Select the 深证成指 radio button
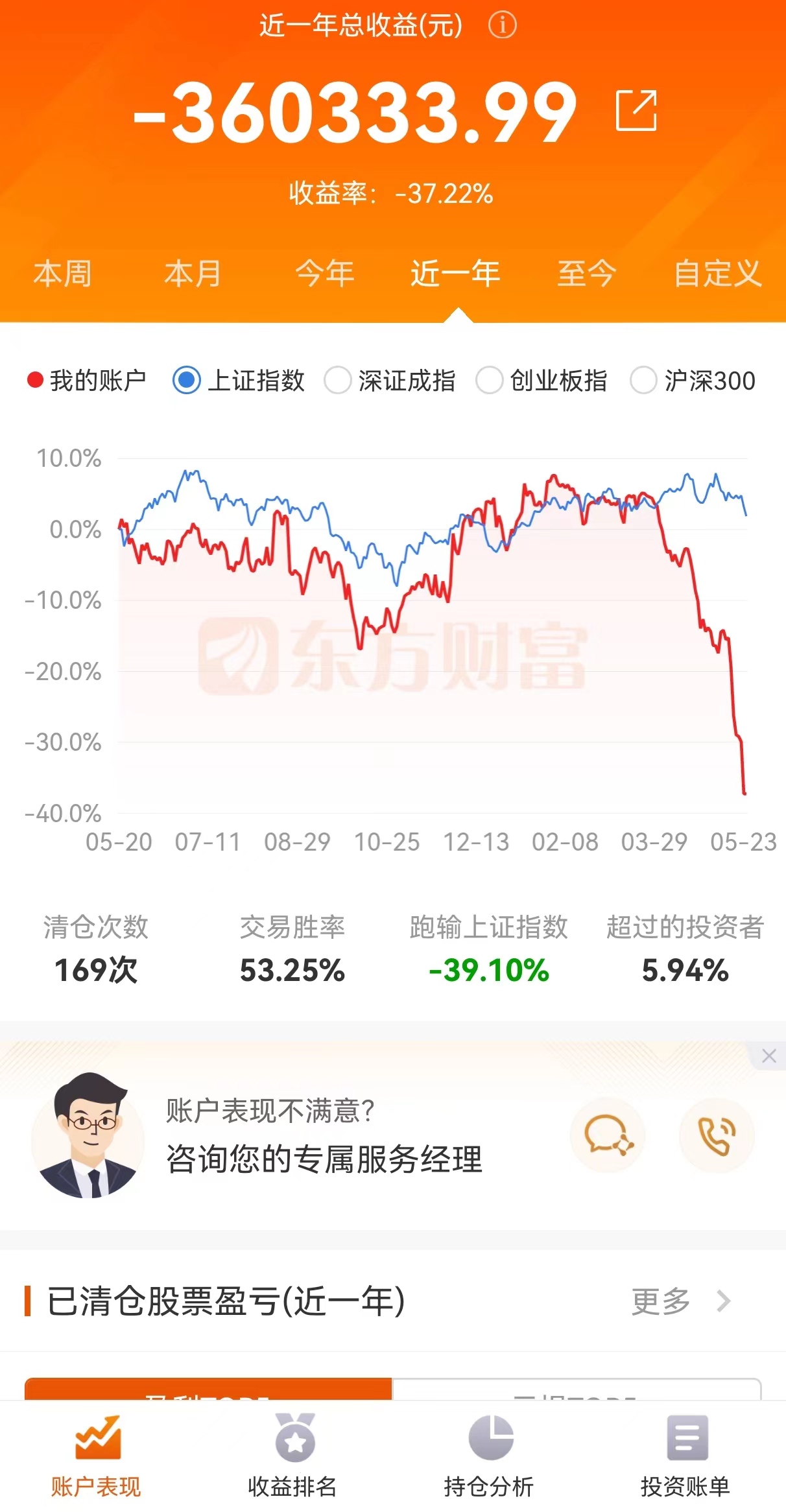Viewport: 786px width, 1512px height. pyautogui.click(x=337, y=381)
